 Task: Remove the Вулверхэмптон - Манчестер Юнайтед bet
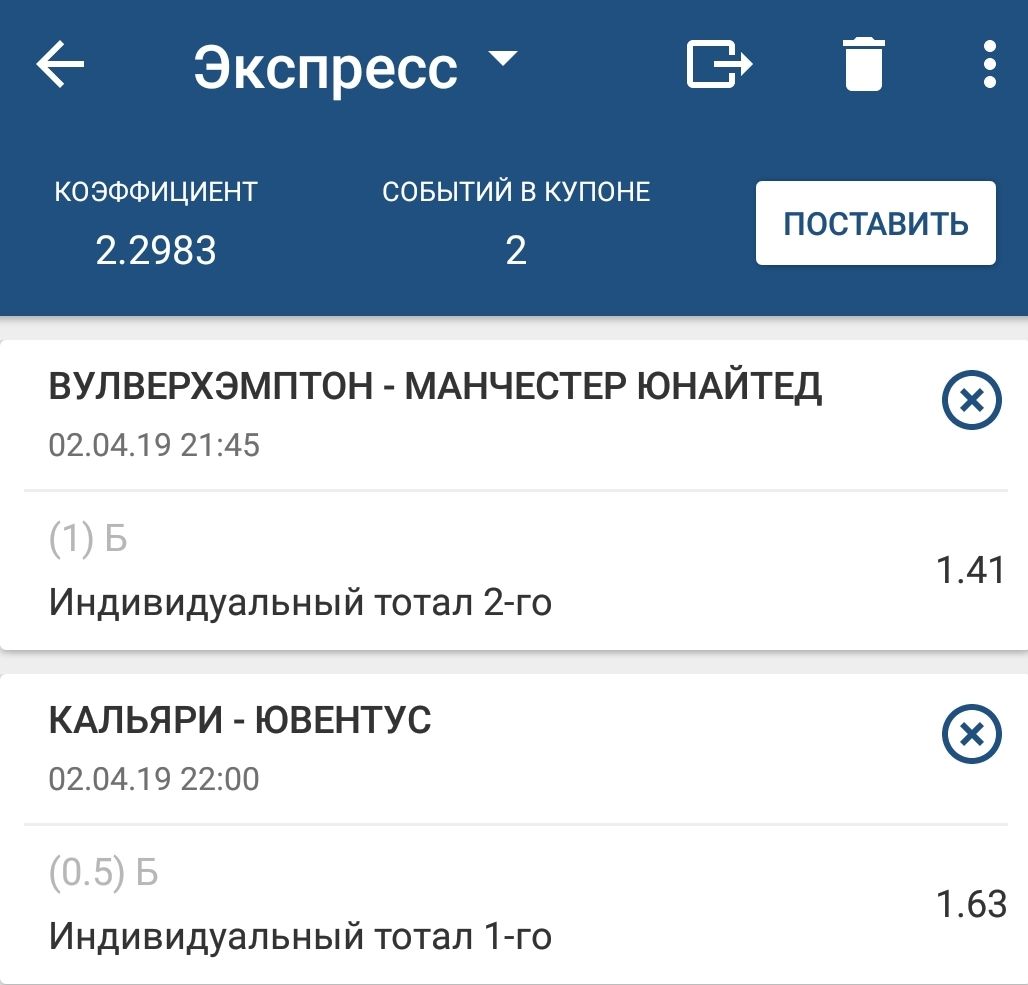(971, 401)
